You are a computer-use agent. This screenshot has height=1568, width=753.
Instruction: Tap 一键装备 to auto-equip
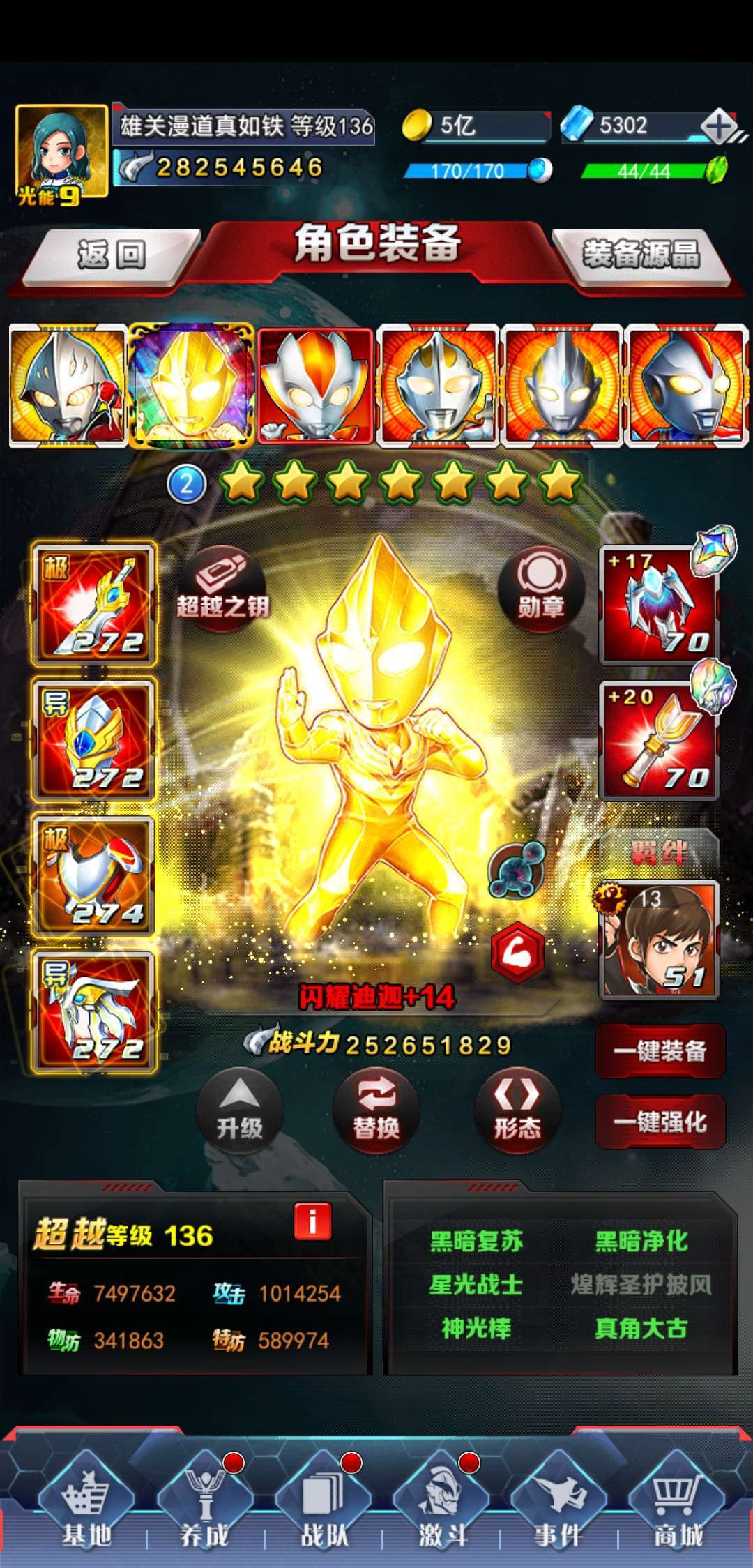660,1051
